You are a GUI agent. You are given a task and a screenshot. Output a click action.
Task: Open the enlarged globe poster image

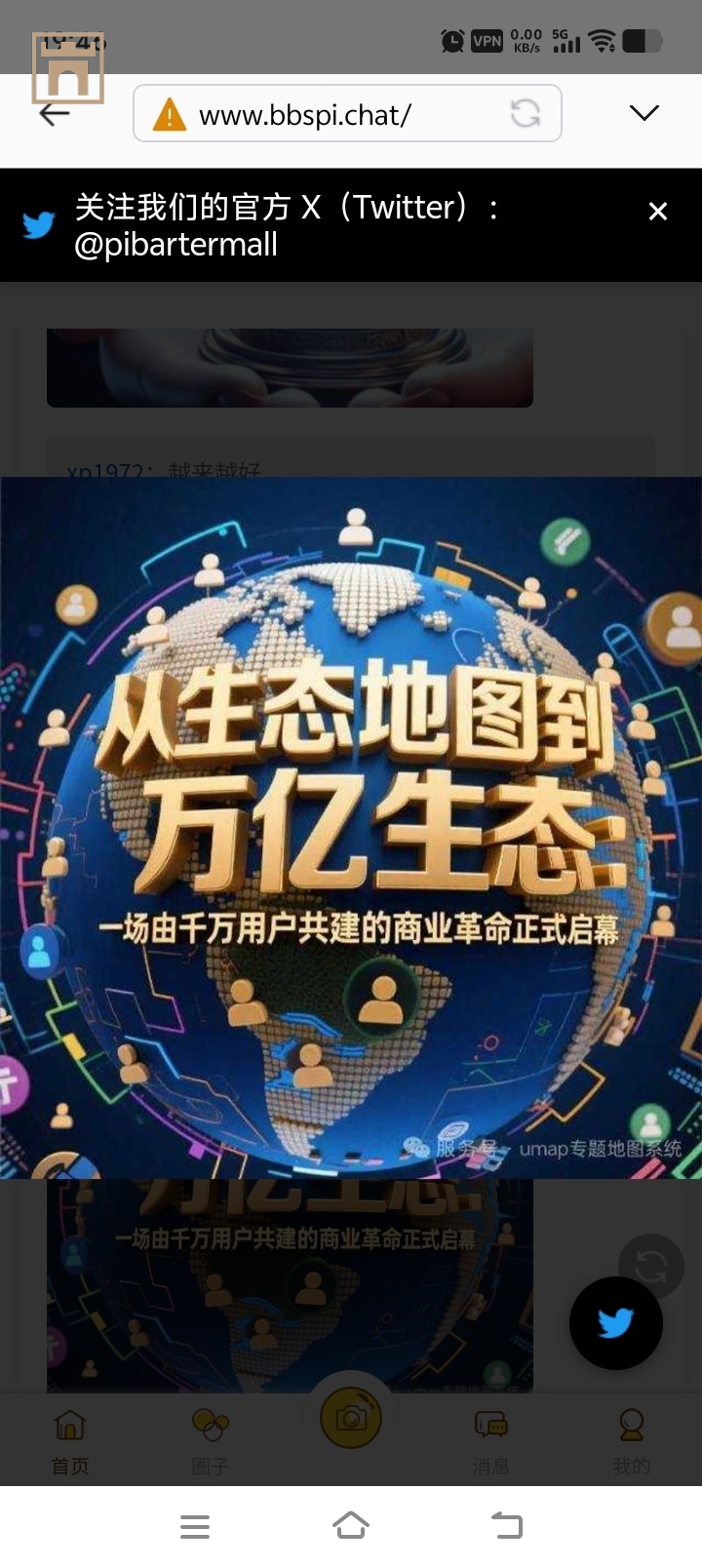351,827
